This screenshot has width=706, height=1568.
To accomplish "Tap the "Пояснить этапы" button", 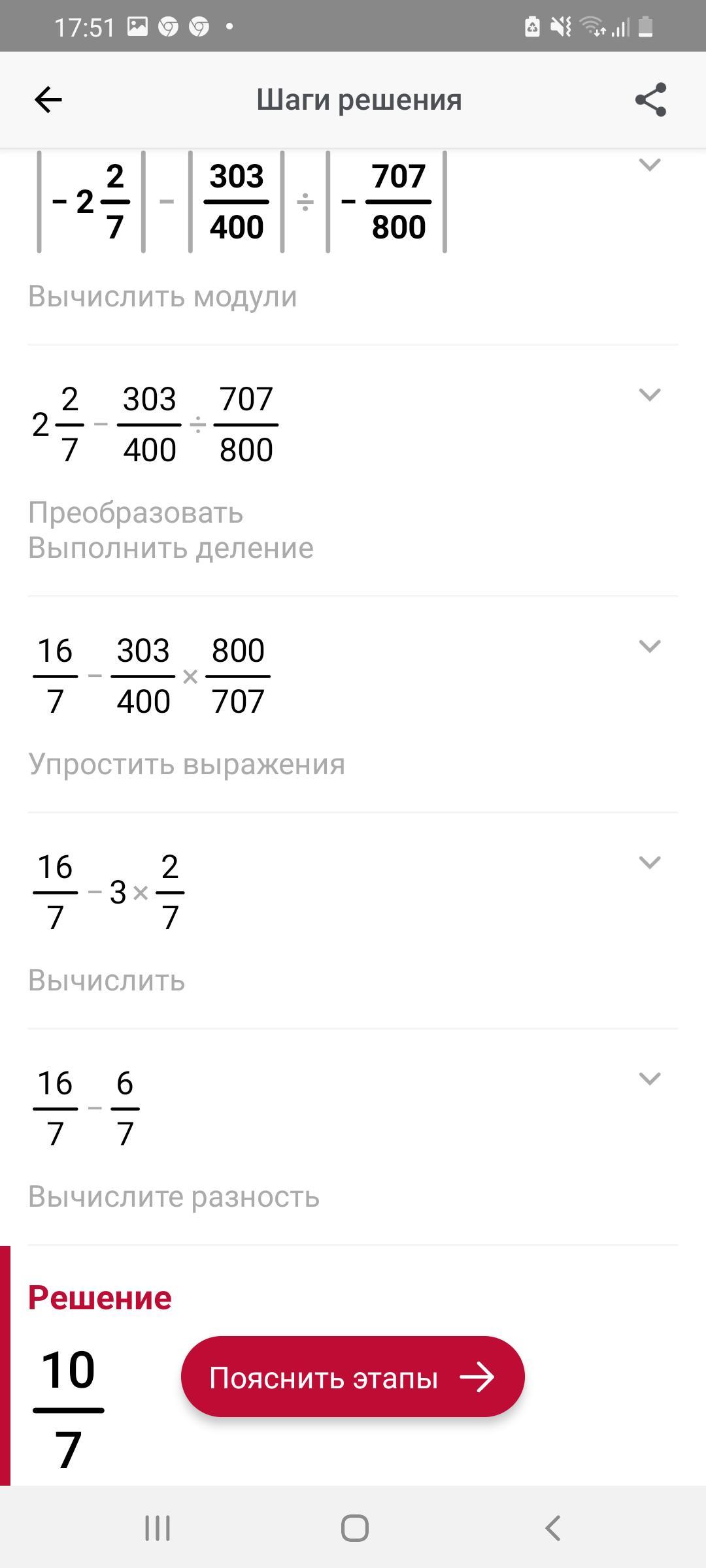I will 353,1377.
